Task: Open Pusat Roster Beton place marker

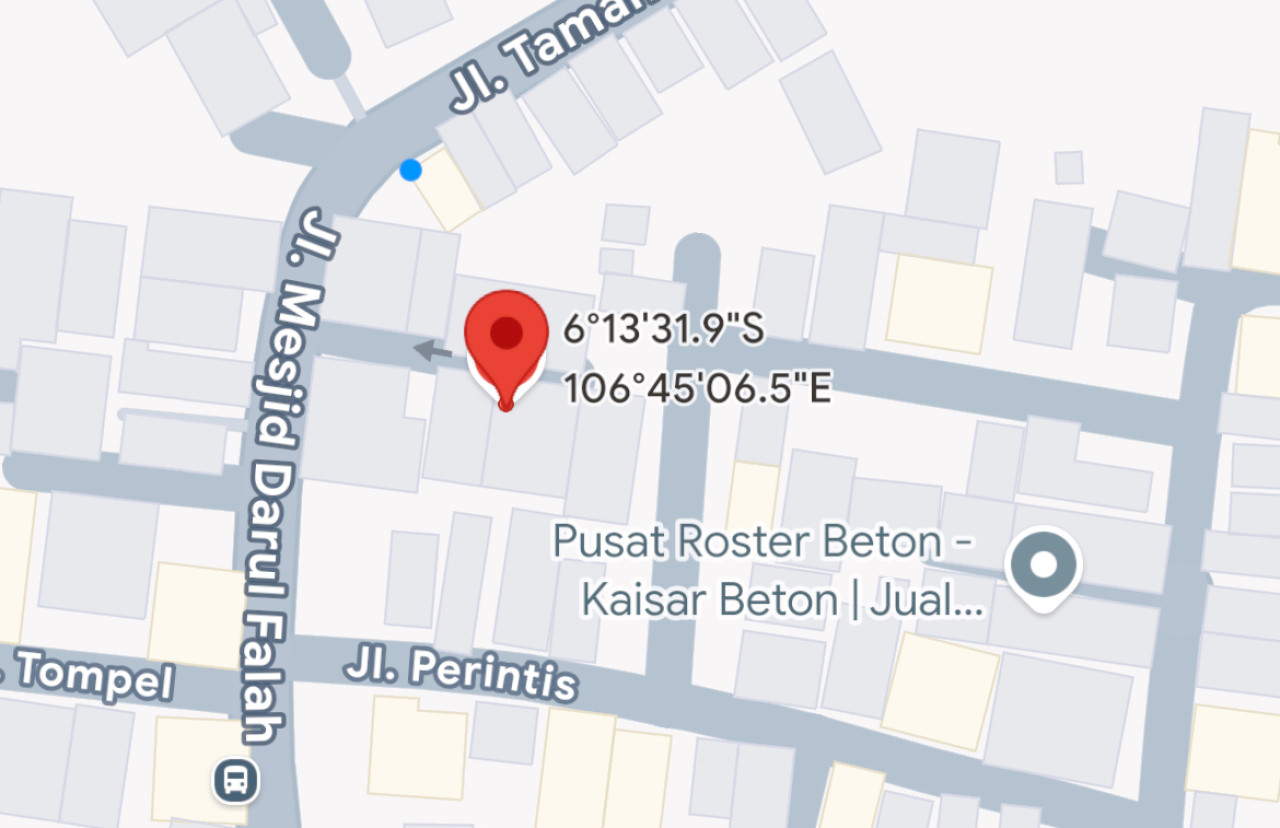Action: pos(1045,566)
